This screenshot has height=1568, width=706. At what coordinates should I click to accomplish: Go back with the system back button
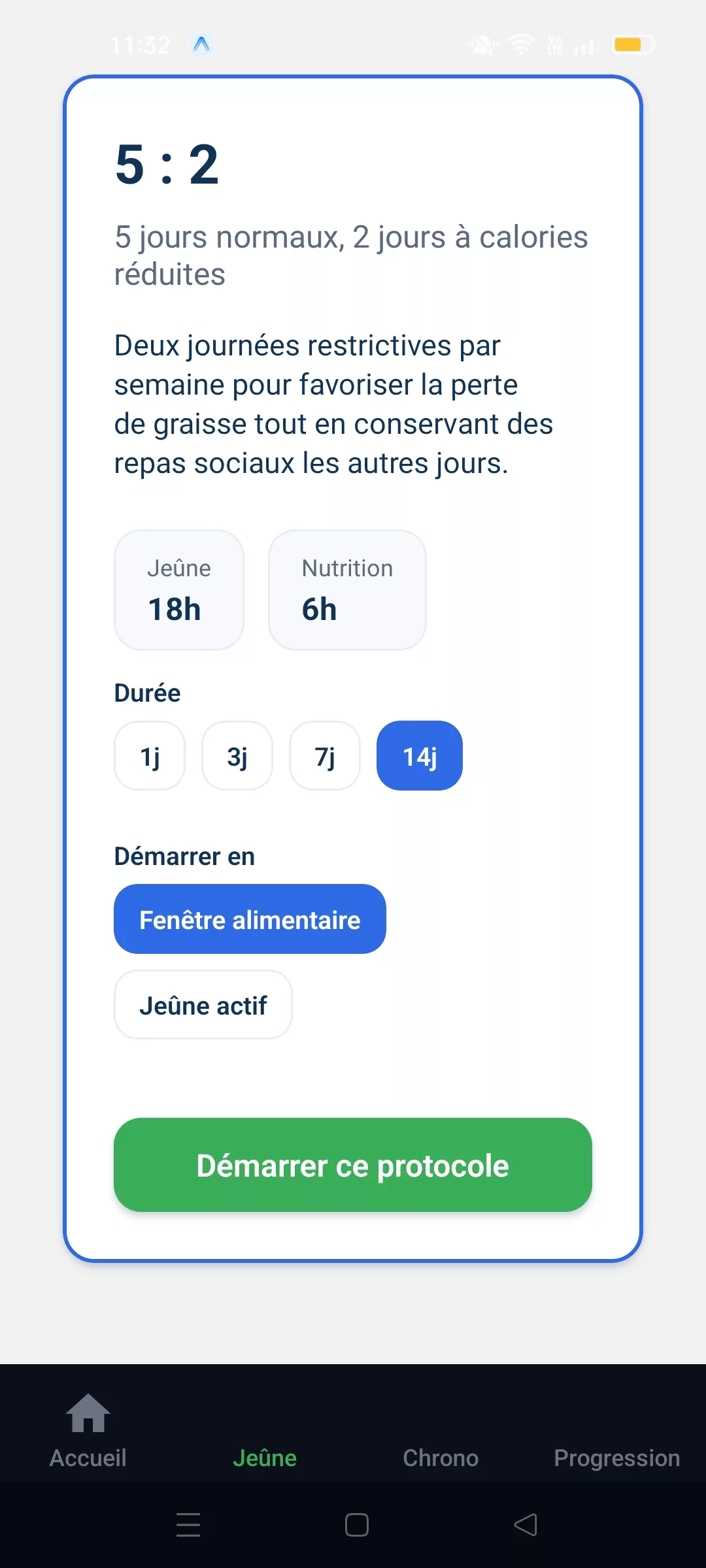pyautogui.click(x=526, y=1525)
